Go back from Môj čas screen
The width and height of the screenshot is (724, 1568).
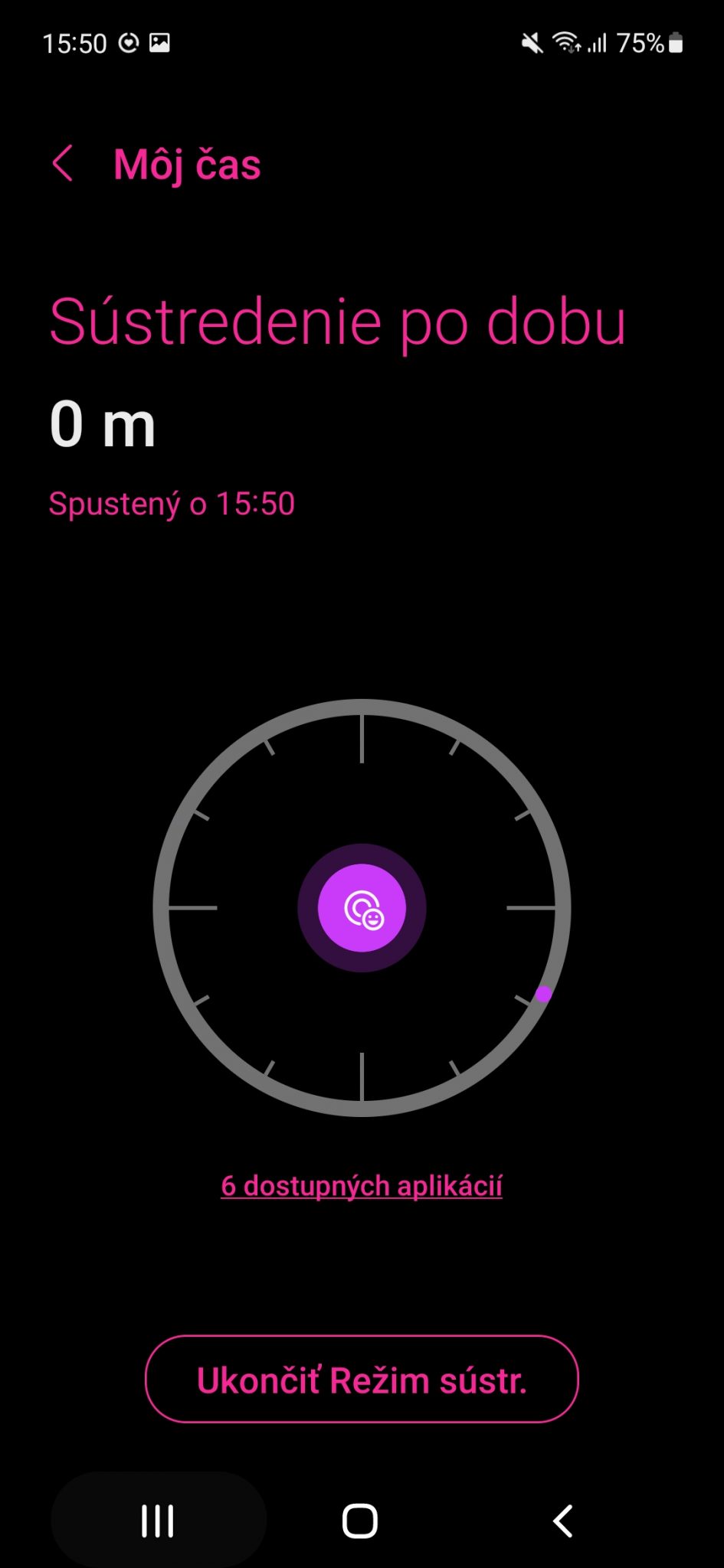63,164
